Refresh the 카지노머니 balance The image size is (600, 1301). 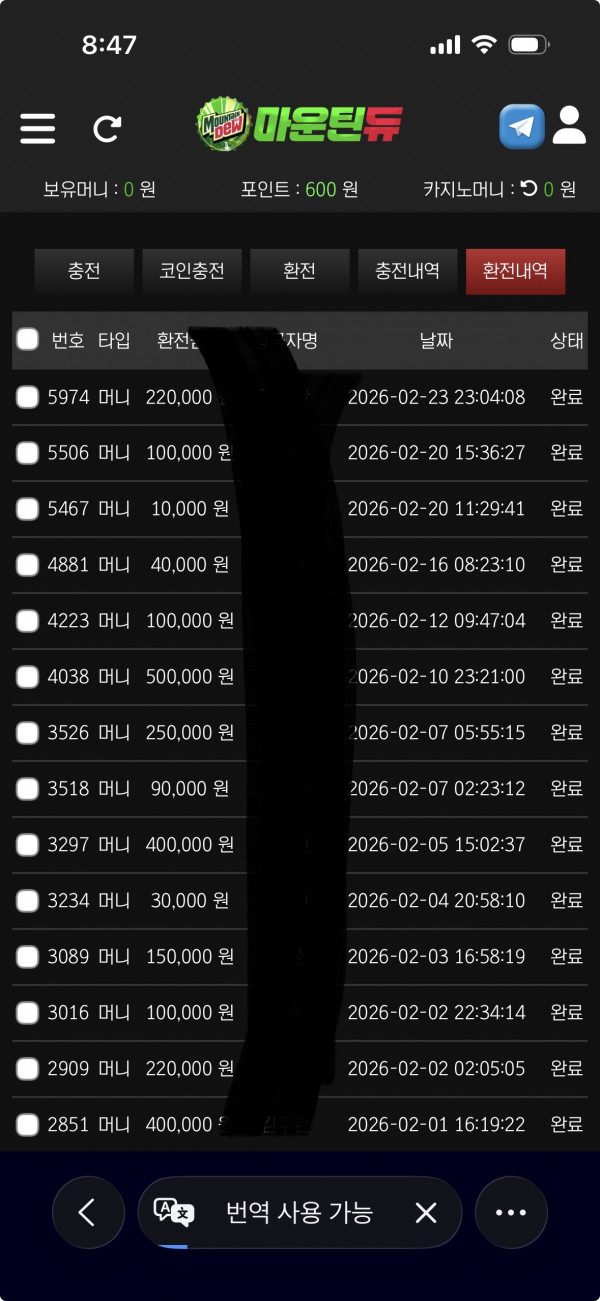click(x=530, y=188)
